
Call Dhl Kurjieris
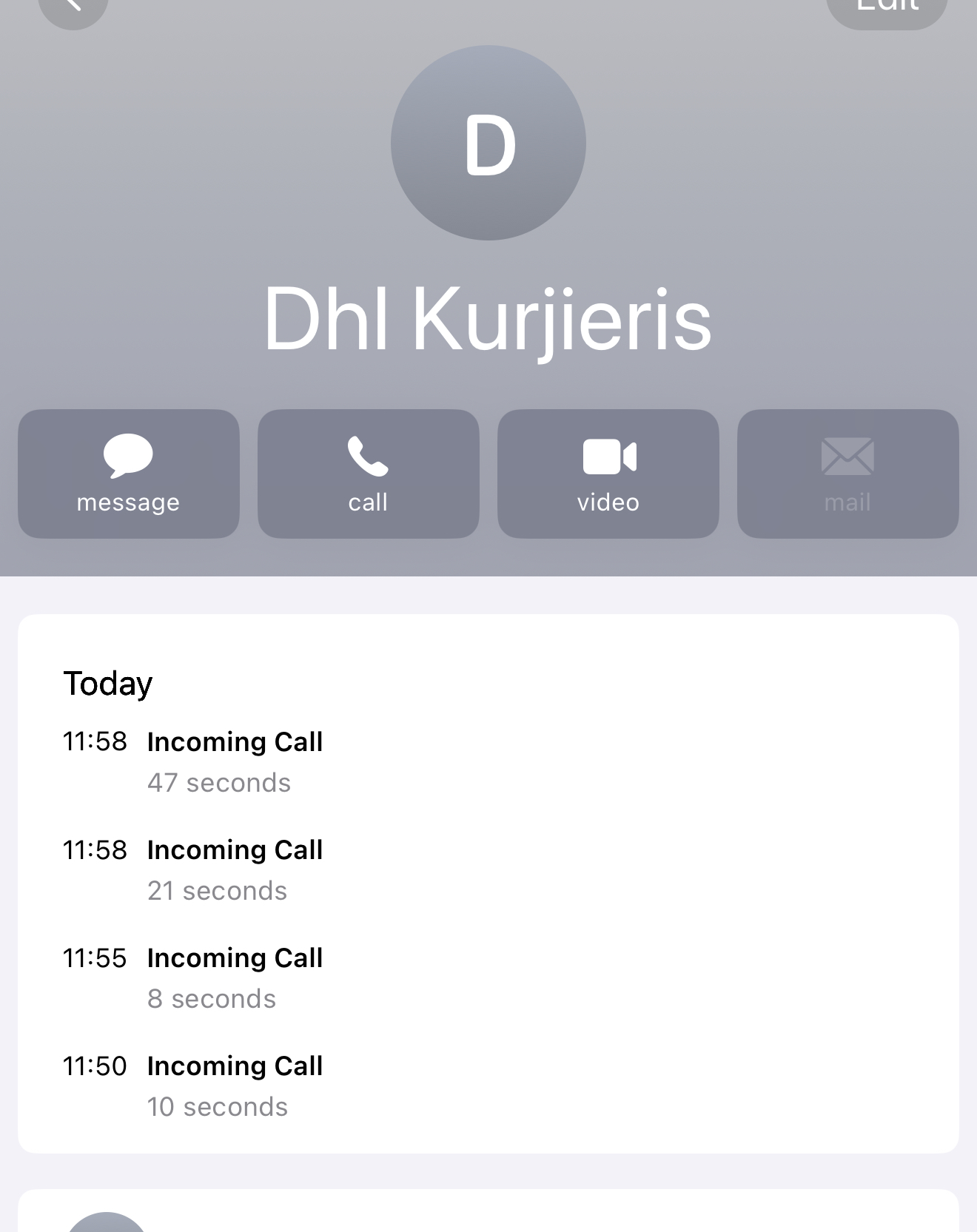coord(369,474)
